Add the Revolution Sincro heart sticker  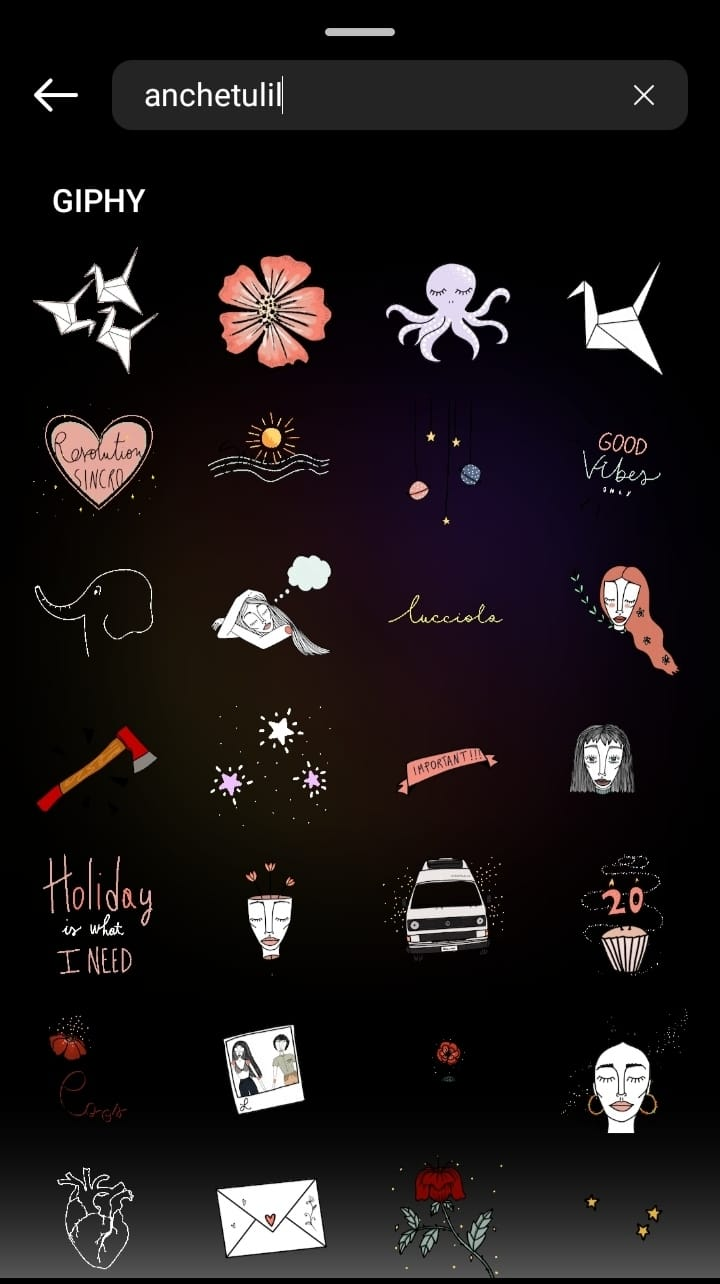click(x=98, y=460)
